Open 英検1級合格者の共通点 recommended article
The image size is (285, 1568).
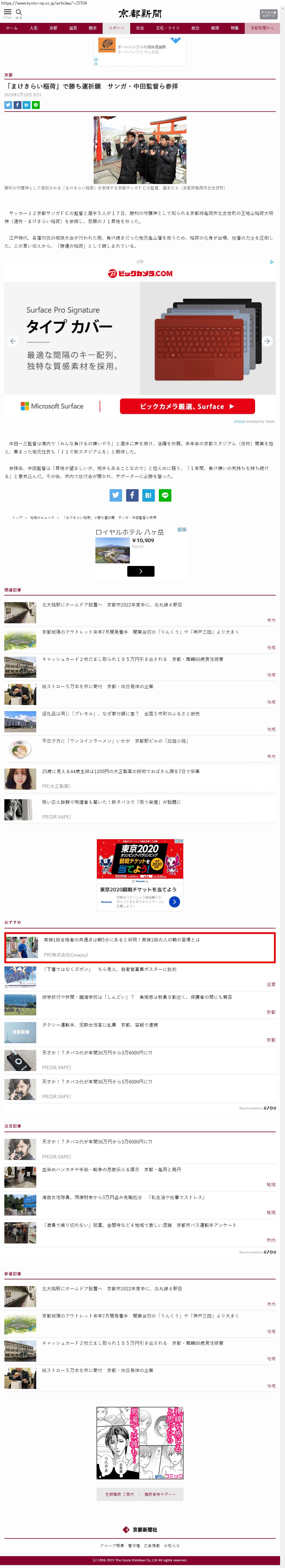[121, 940]
